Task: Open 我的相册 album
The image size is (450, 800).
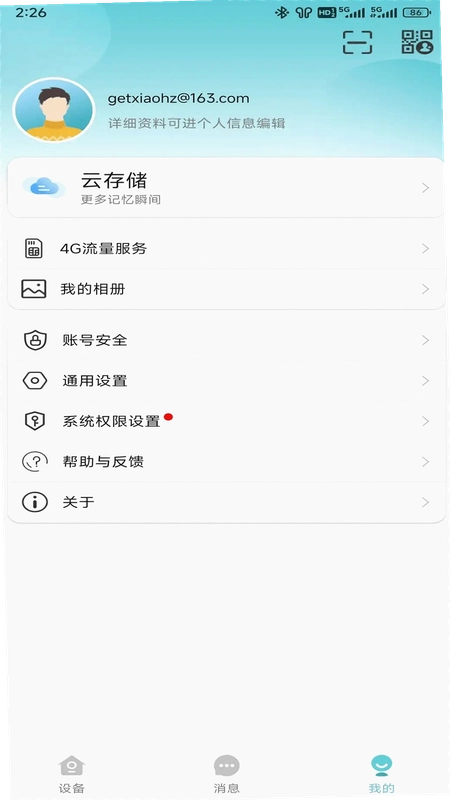Action: 226,289
